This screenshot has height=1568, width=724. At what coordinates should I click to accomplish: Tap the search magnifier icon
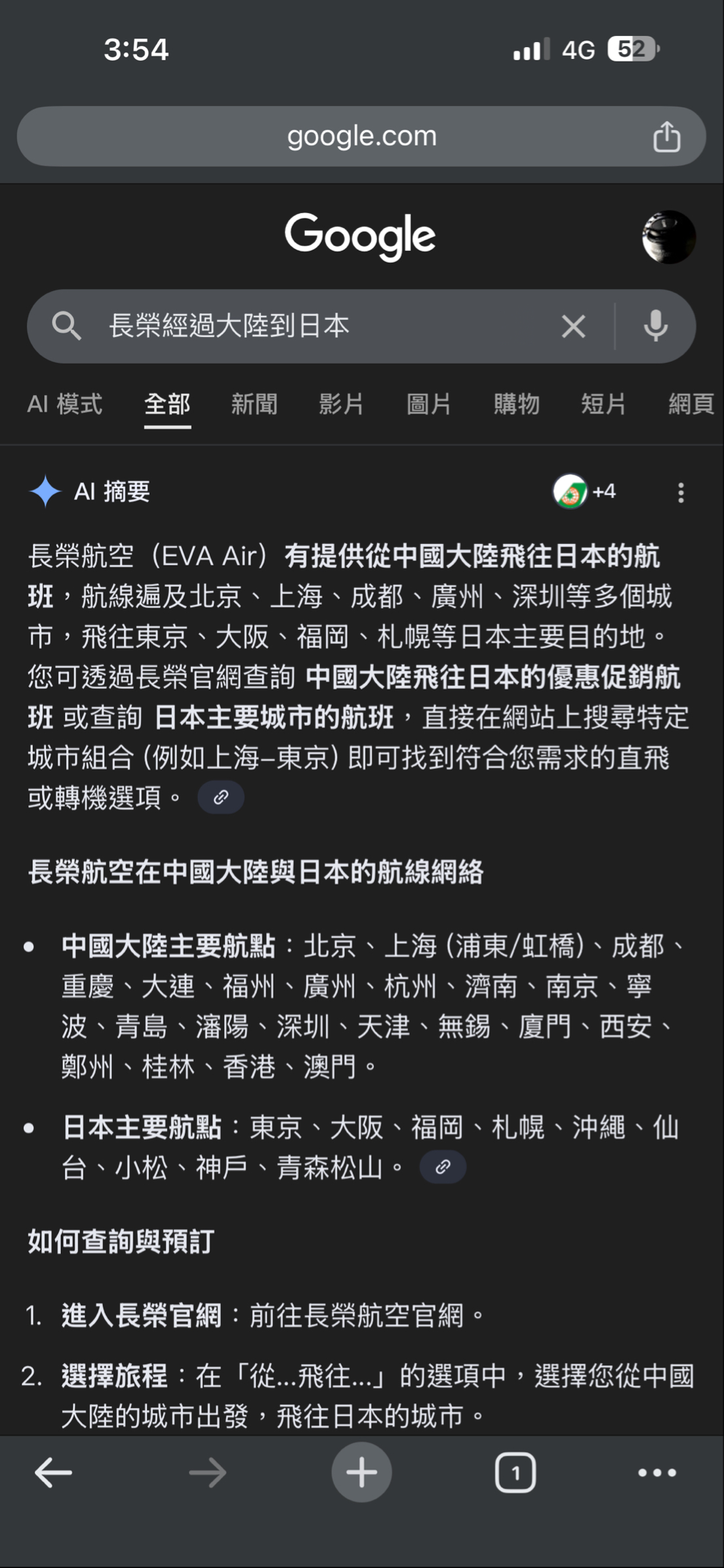(x=68, y=326)
